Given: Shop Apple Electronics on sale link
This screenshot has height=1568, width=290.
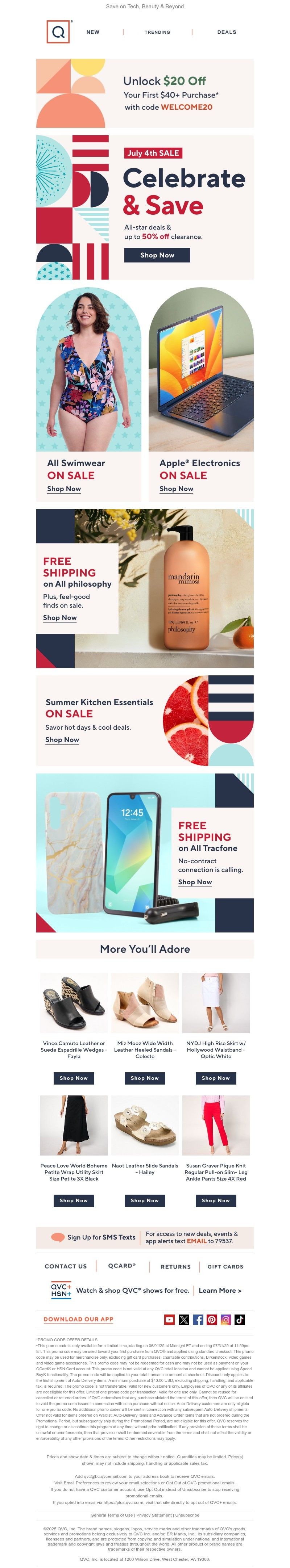Looking at the screenshot, I should click(176, 489).
